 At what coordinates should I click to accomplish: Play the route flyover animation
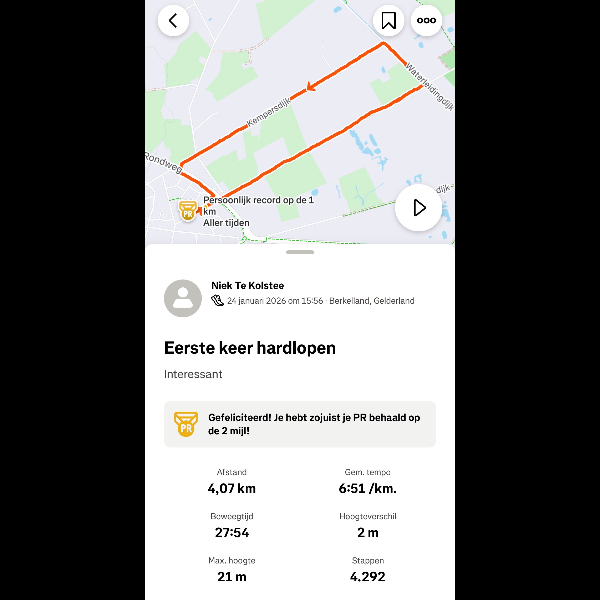(418, 208)
